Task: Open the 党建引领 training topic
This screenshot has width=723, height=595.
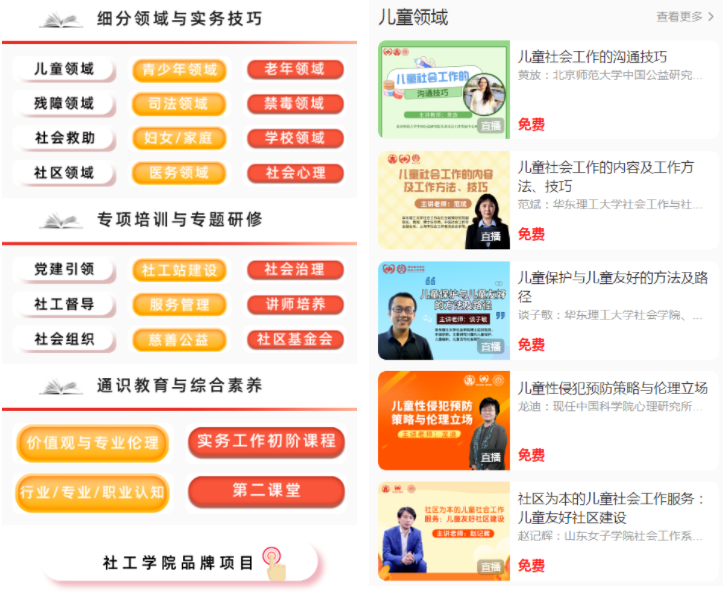Action: coord(64,270)
